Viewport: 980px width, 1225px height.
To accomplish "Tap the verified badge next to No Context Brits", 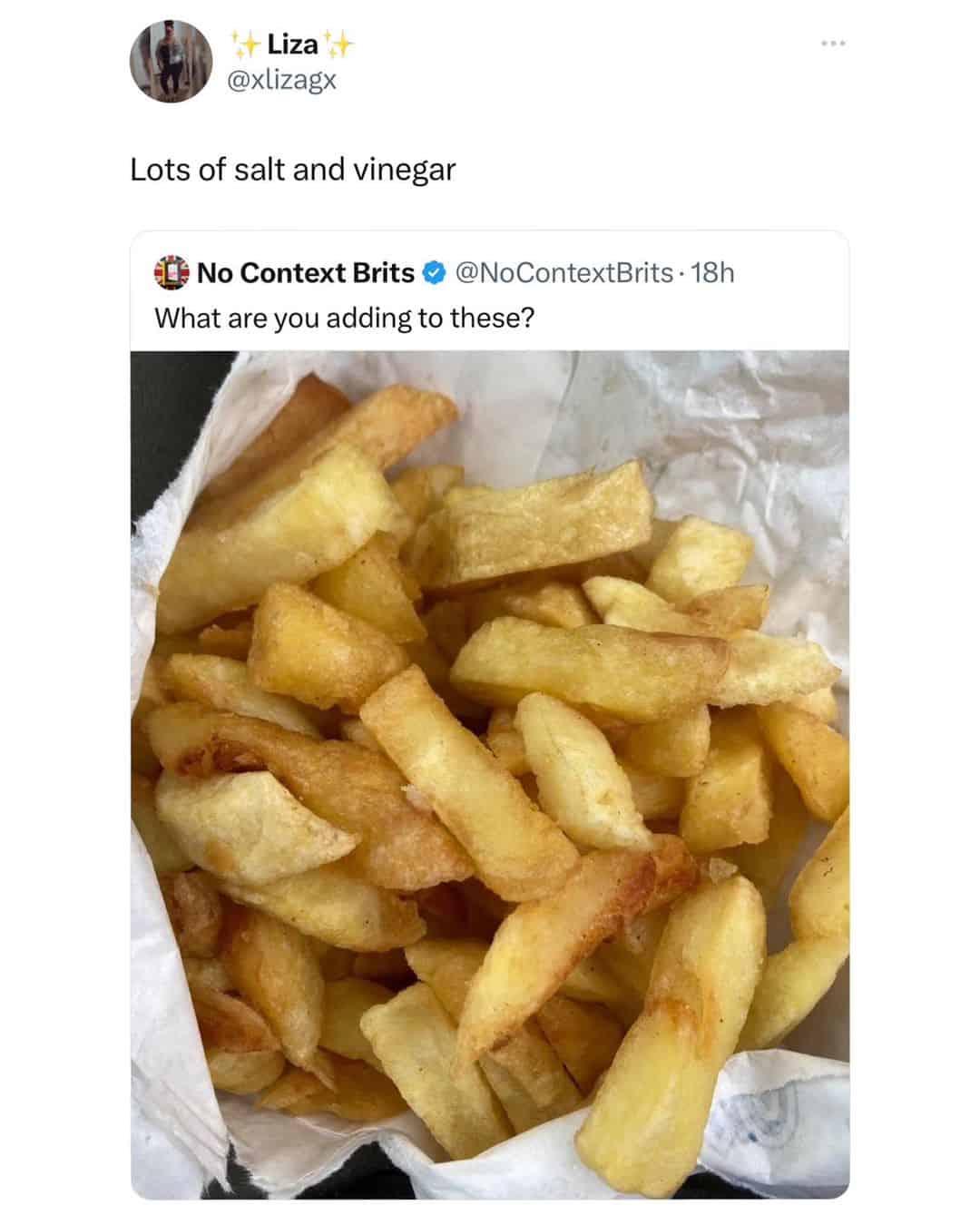I will click(x=433, y=272).
